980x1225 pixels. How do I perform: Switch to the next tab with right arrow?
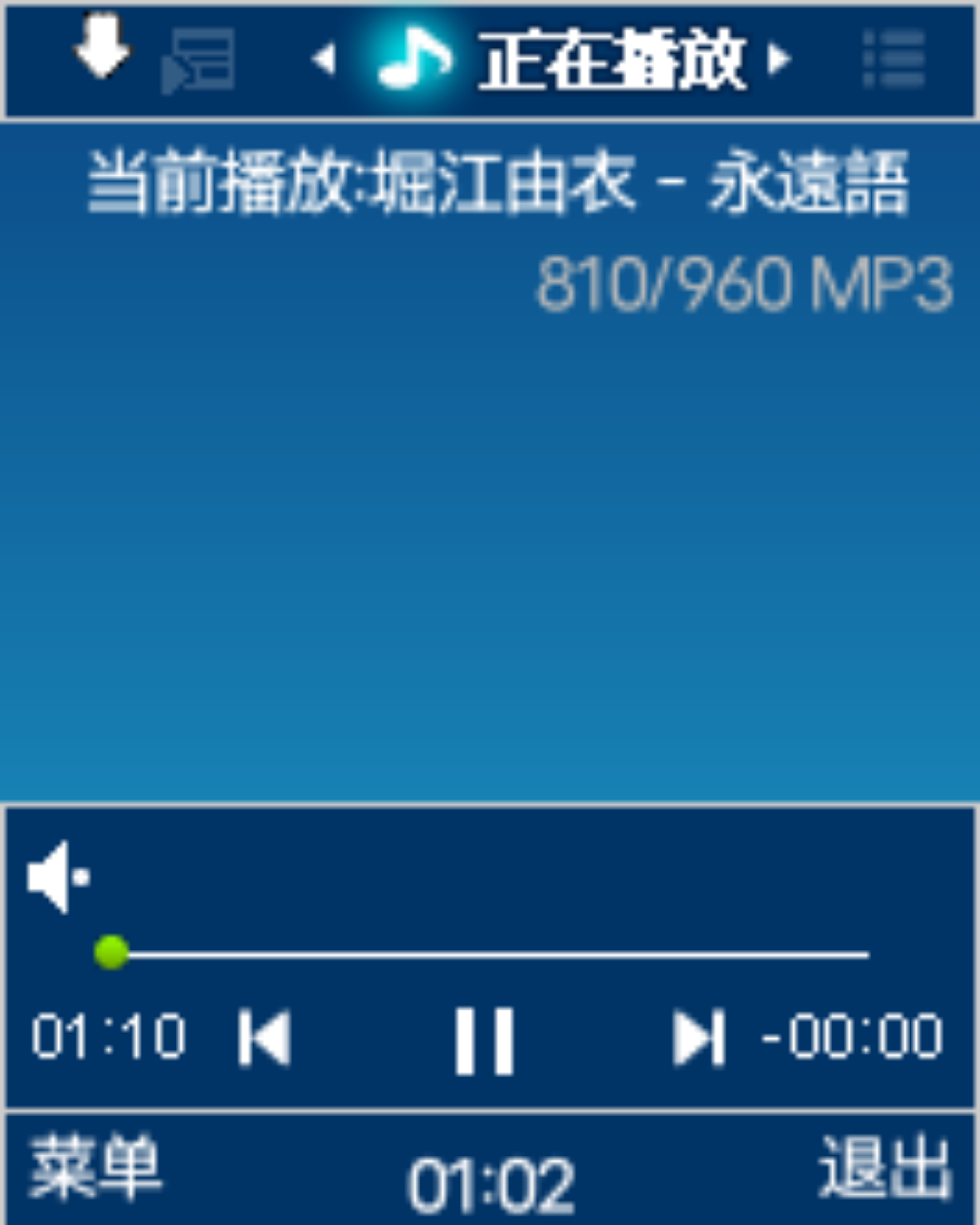click(x=779, y=60)
